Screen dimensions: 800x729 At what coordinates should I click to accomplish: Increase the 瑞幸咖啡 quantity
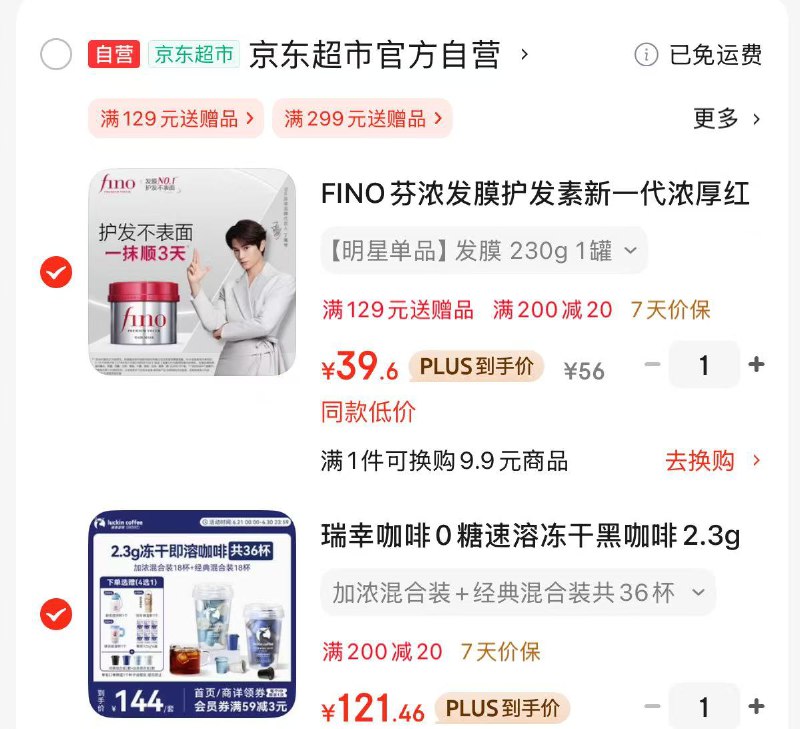pyautogui.click(x=756, y=706)
